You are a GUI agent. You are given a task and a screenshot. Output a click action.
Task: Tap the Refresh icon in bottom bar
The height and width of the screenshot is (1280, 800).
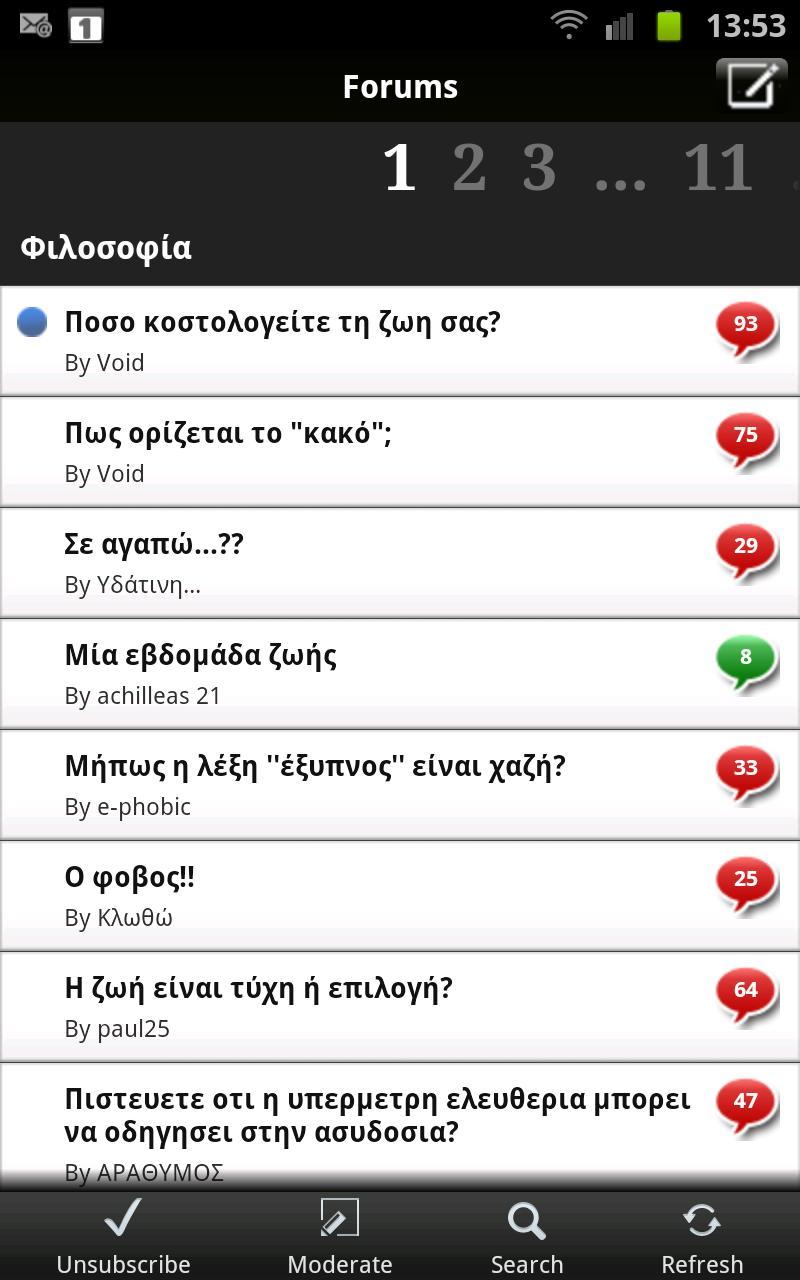pos(702,1221)
